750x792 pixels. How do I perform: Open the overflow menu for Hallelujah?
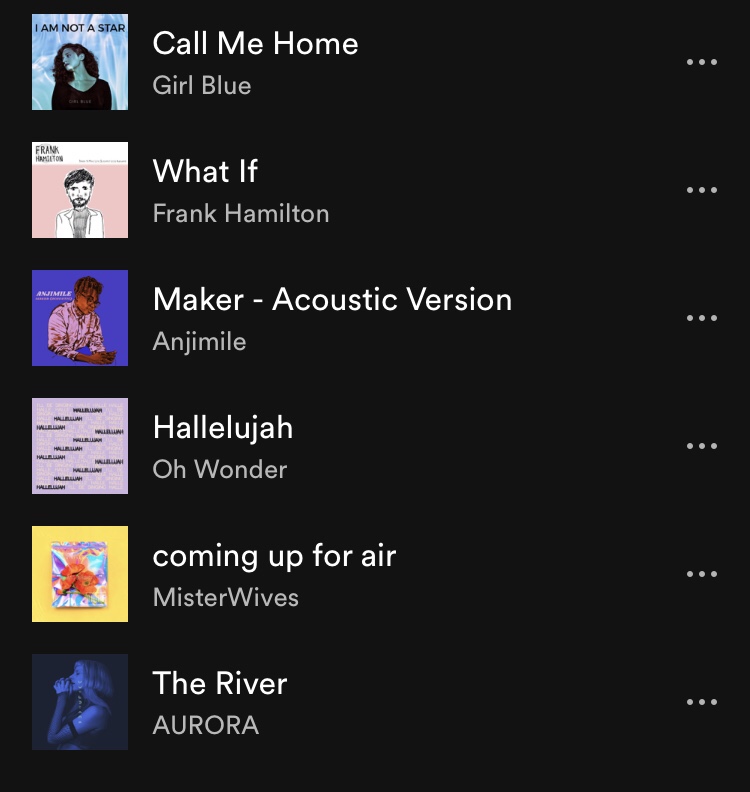pos(702,446)
